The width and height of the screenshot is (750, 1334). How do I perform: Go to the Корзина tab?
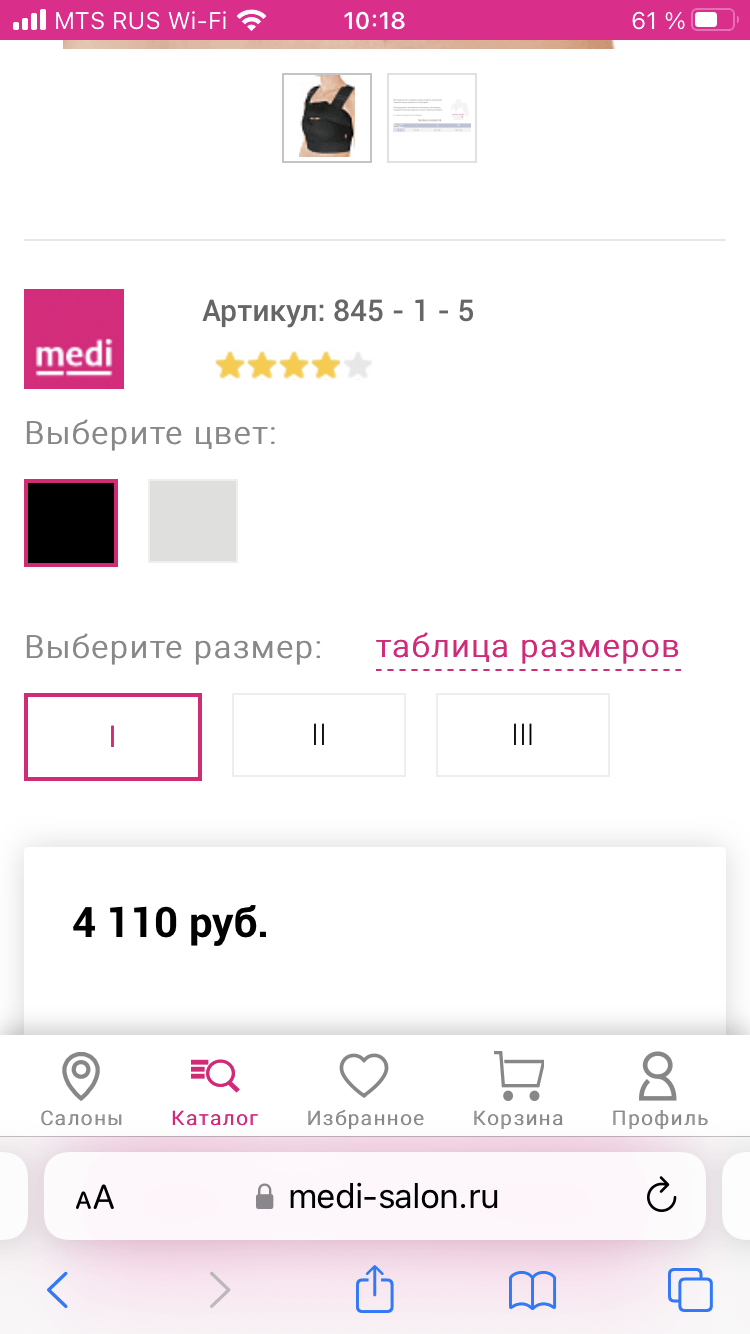point(518,1090)
